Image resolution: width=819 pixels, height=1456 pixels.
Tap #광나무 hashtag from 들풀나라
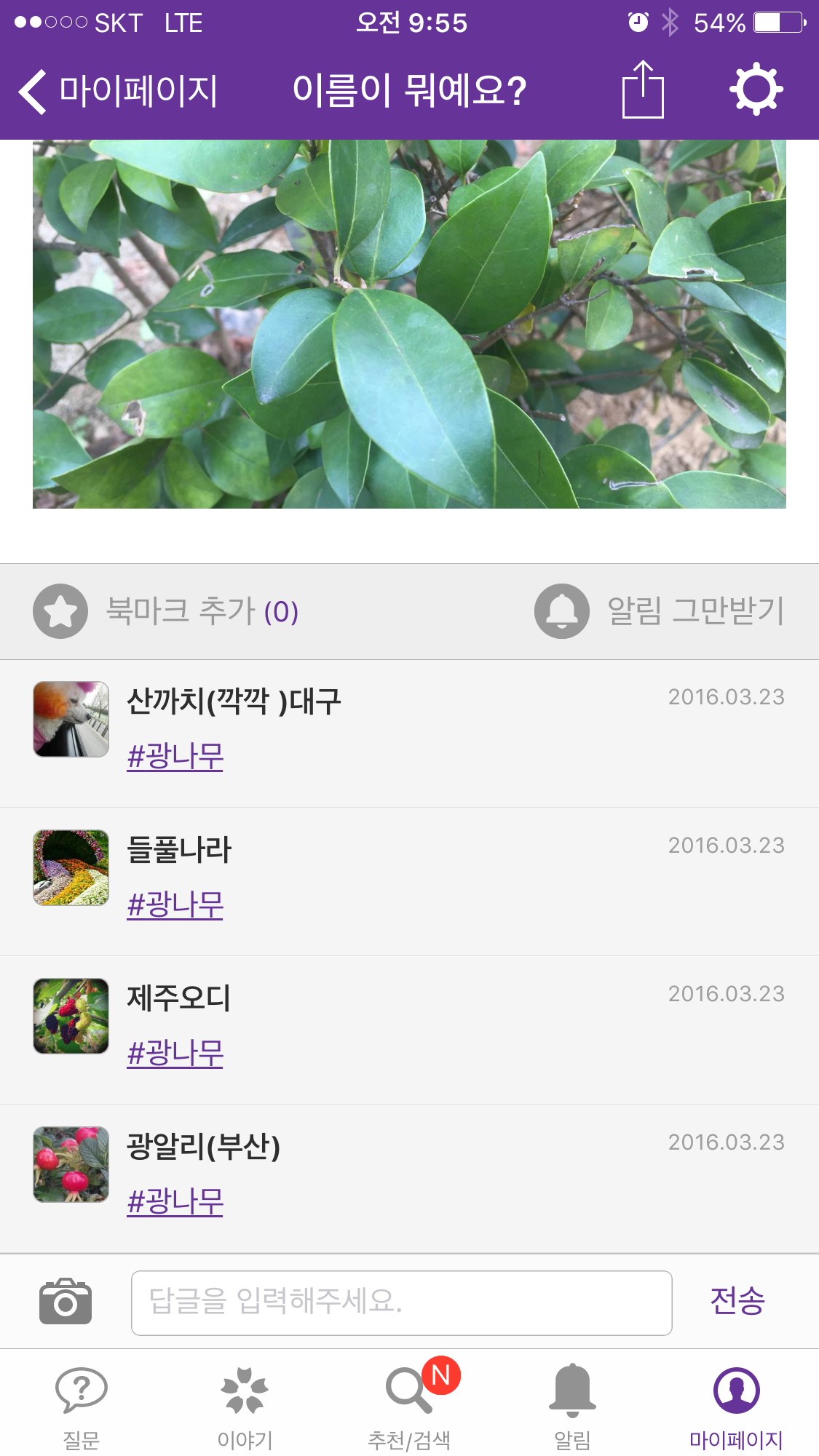pos(175,905)
